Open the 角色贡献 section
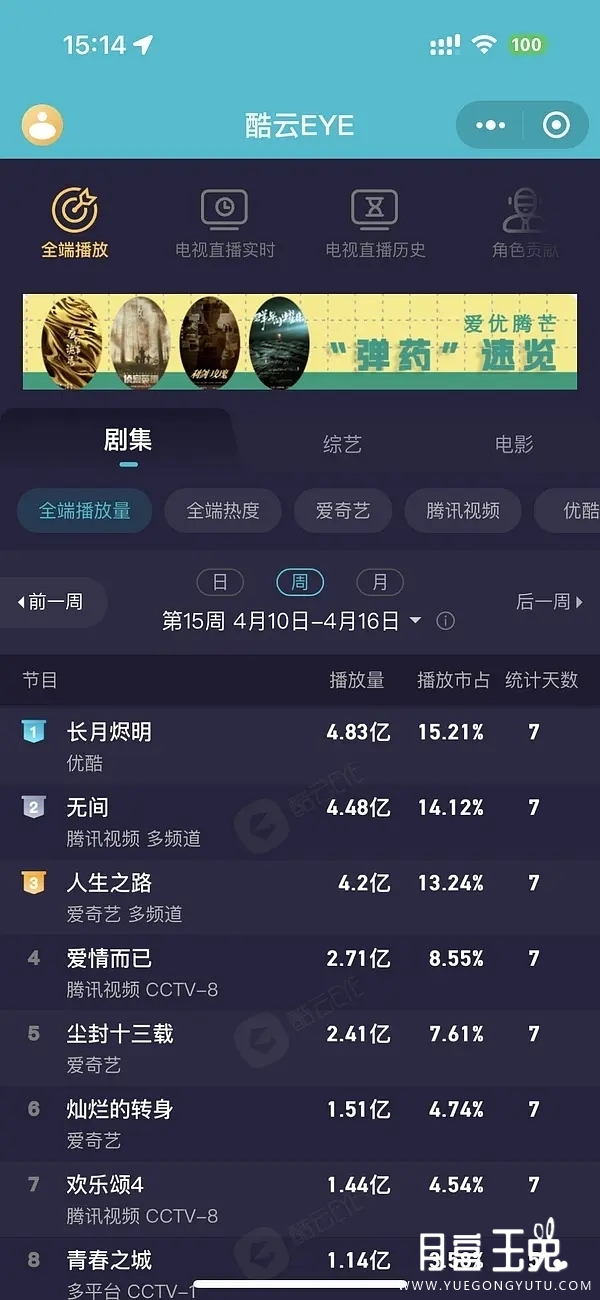Screen dimensions: 600x1300 527,224
